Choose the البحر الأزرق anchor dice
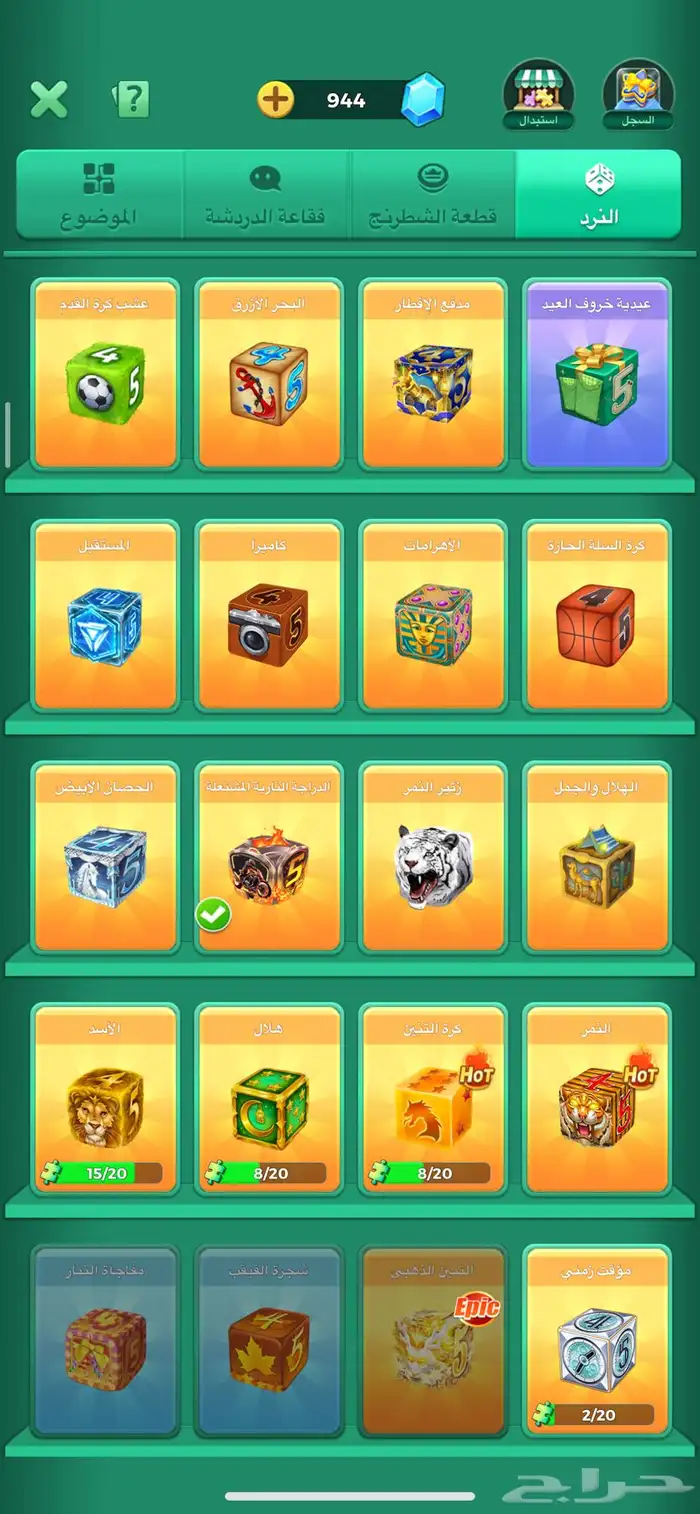Image resolution: width=700 pixels, height=1514 pixels. tap(269, 375)
